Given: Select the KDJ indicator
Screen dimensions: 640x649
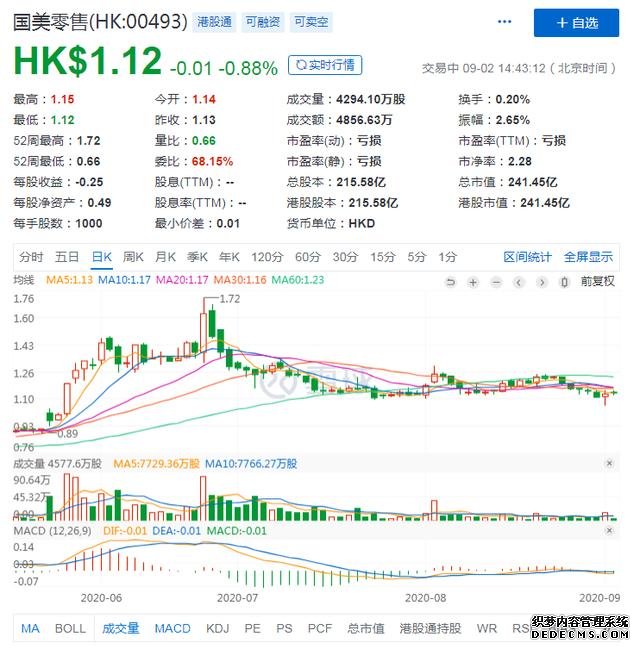Looking at the screenshot, I should click(x=217, y=629).
